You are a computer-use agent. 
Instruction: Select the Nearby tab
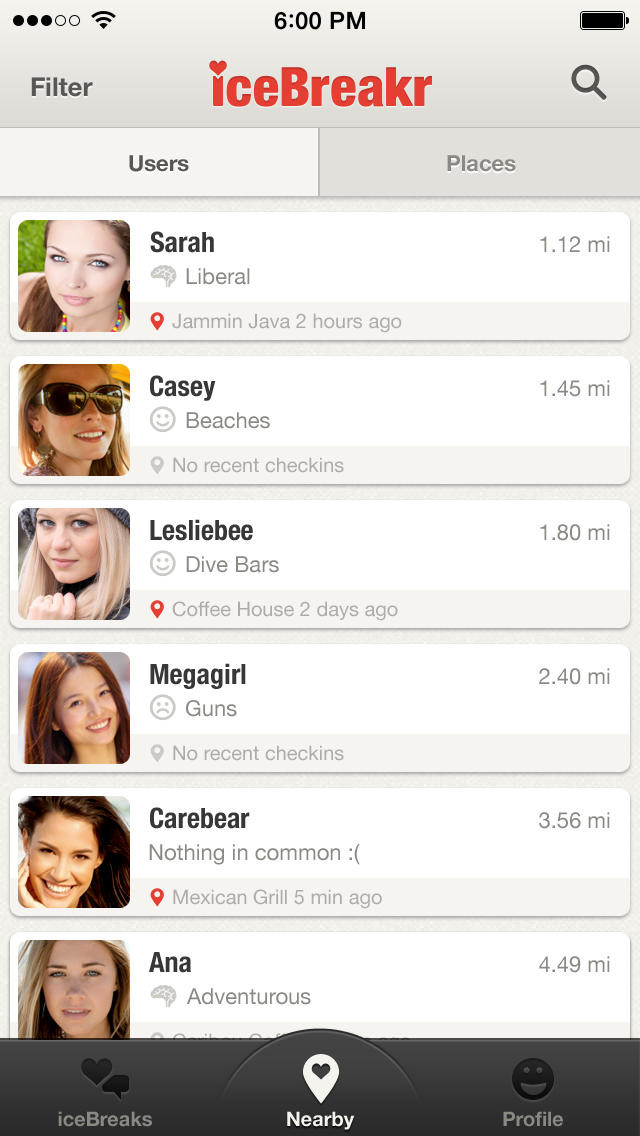click(320, 1092)
